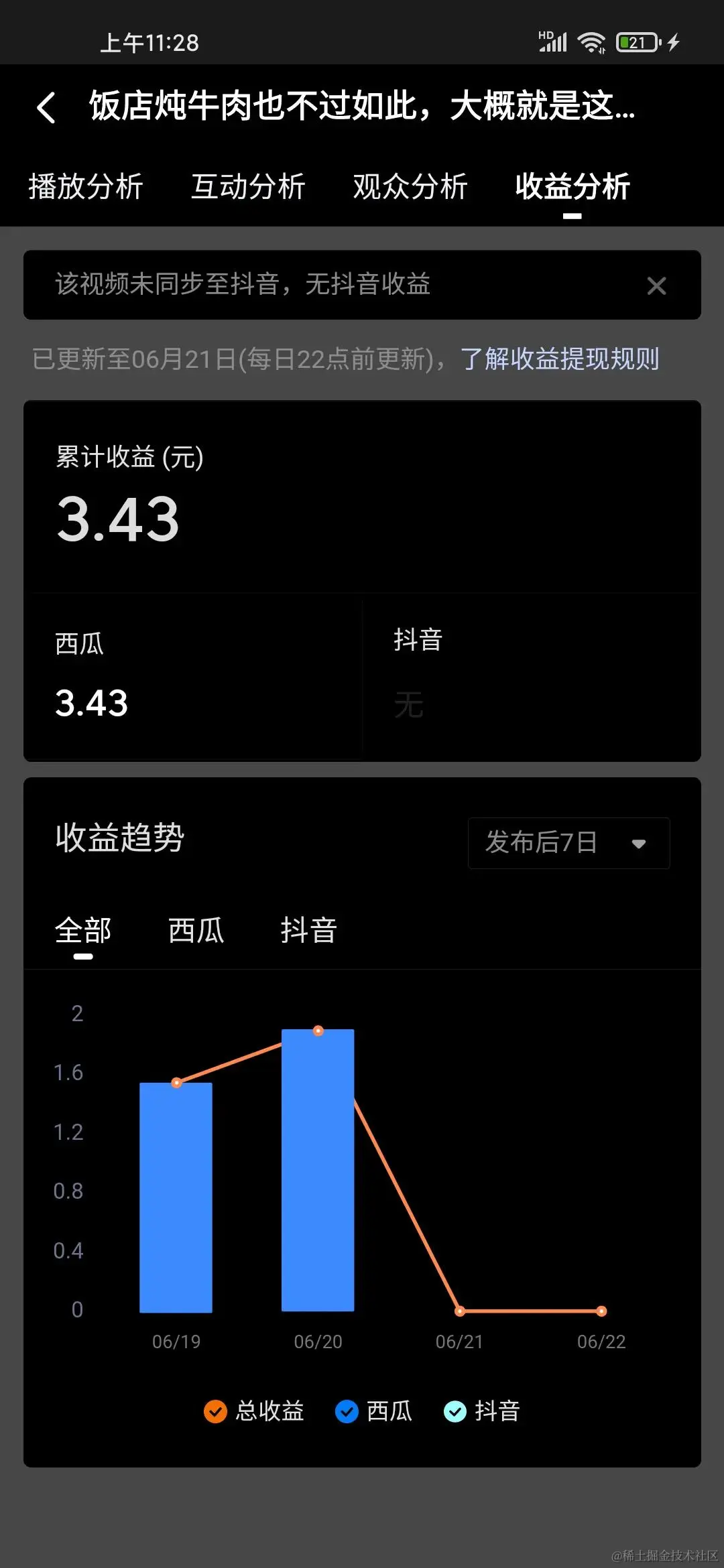
Task: Expand the time range selector arrow
Action: pyautogui.click(x=639, y=845)
